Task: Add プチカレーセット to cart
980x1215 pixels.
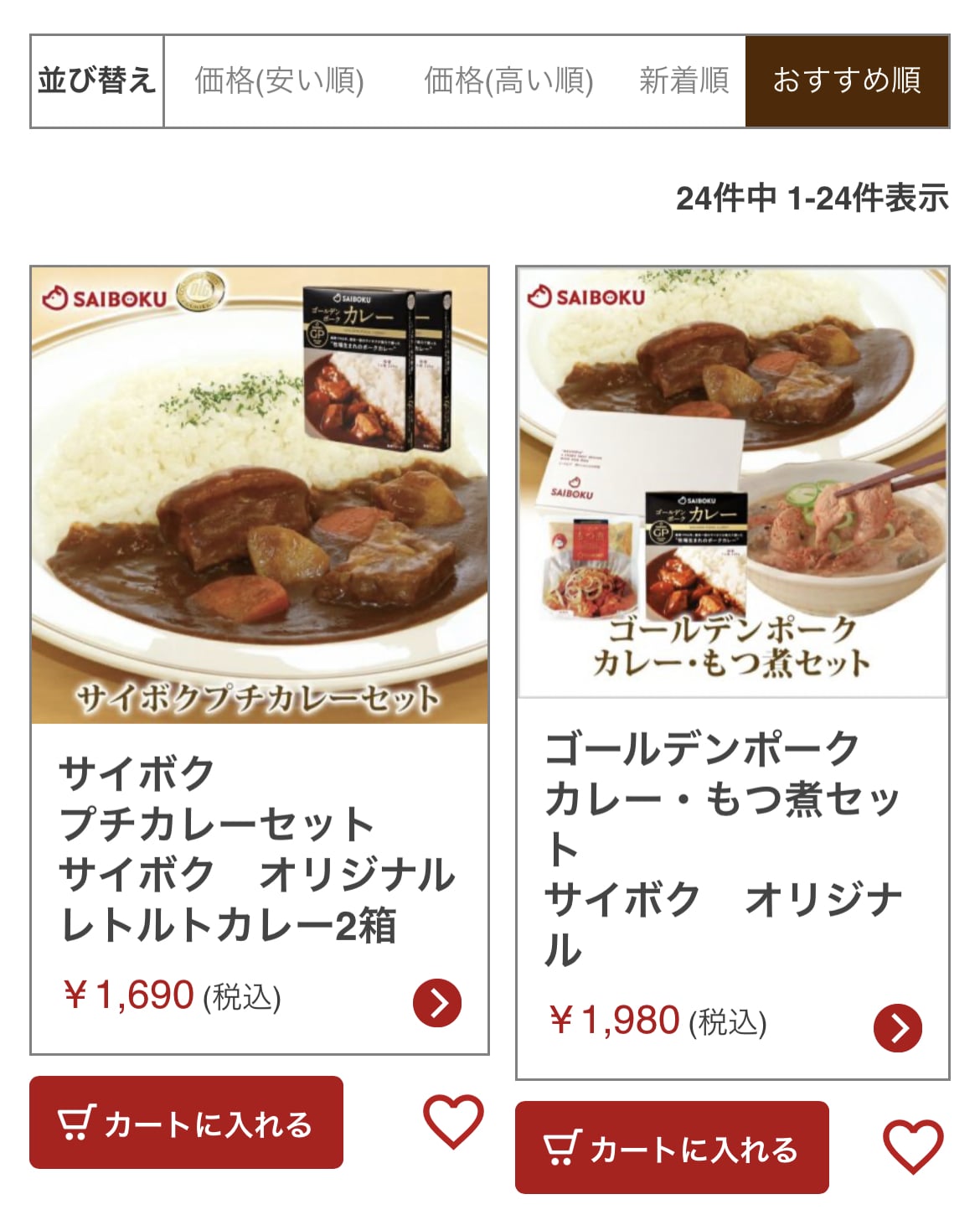Action: click(x=186, y=1123)
